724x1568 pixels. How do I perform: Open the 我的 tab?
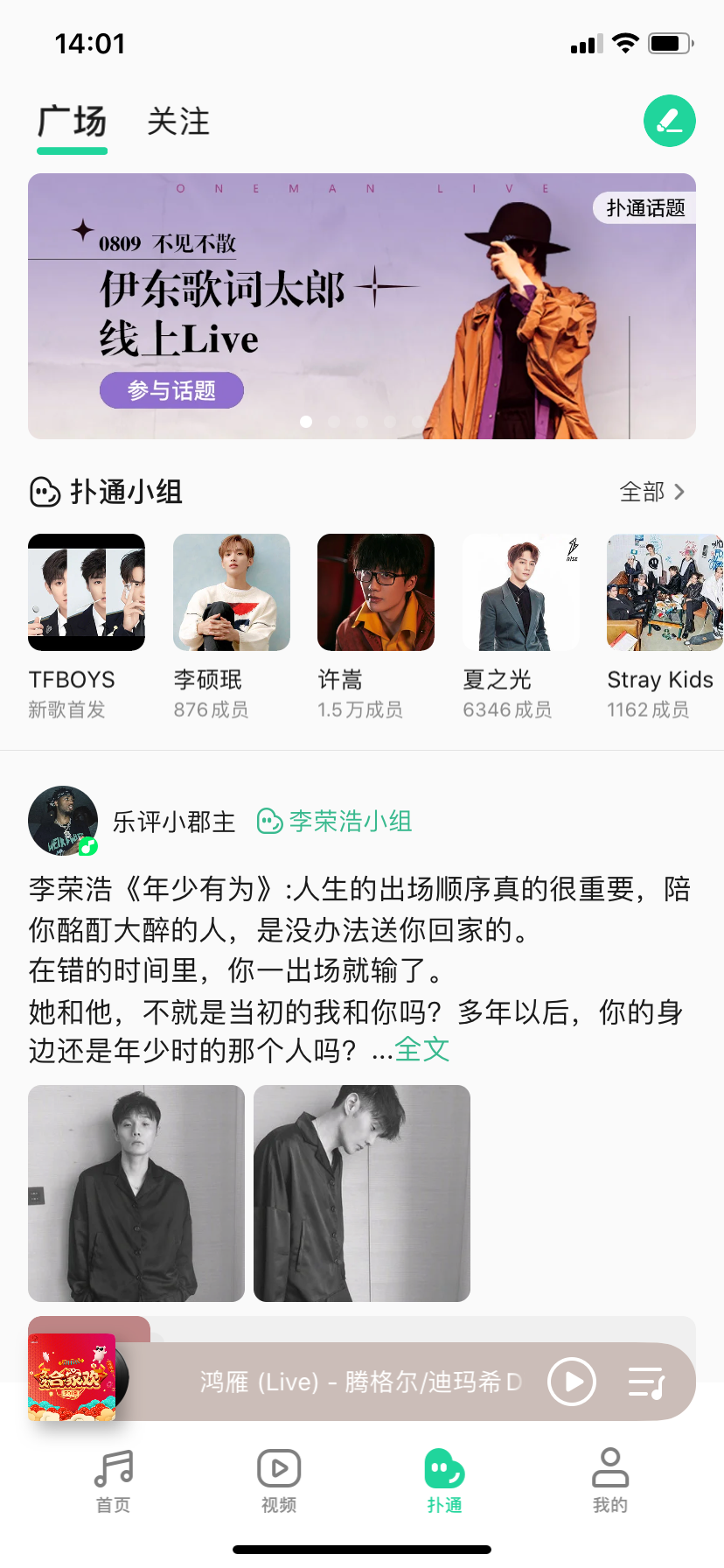pyautogui.click(x=610, y=1480)
